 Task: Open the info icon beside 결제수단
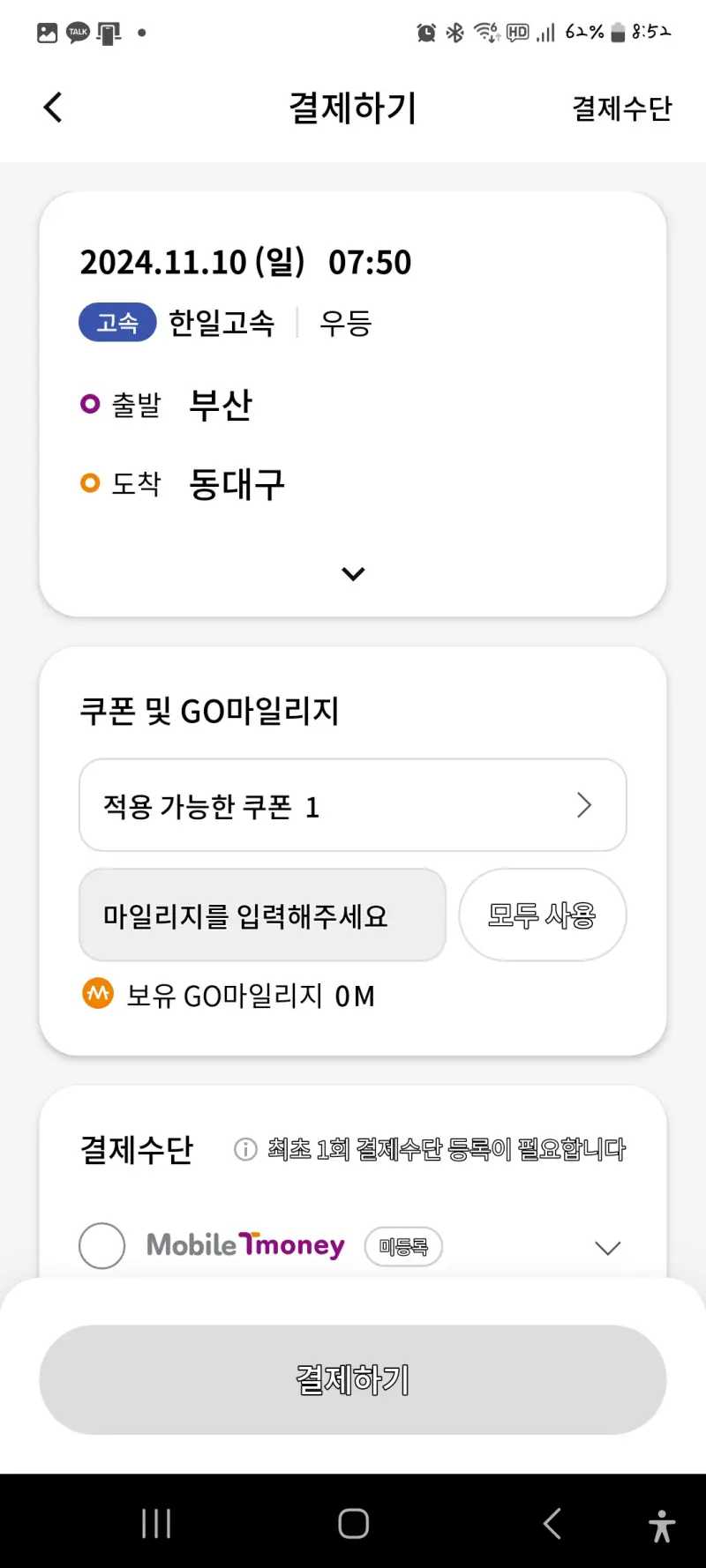[244, 1148]
